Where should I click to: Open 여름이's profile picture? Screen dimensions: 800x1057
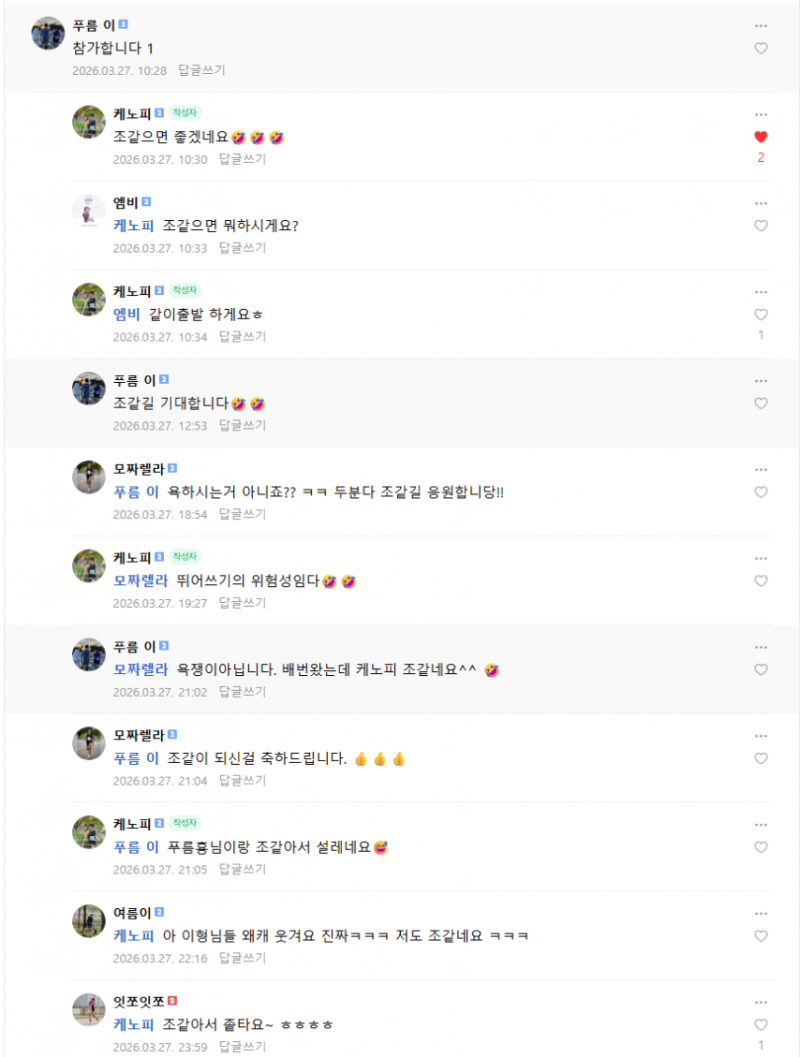tap(88, 921)
